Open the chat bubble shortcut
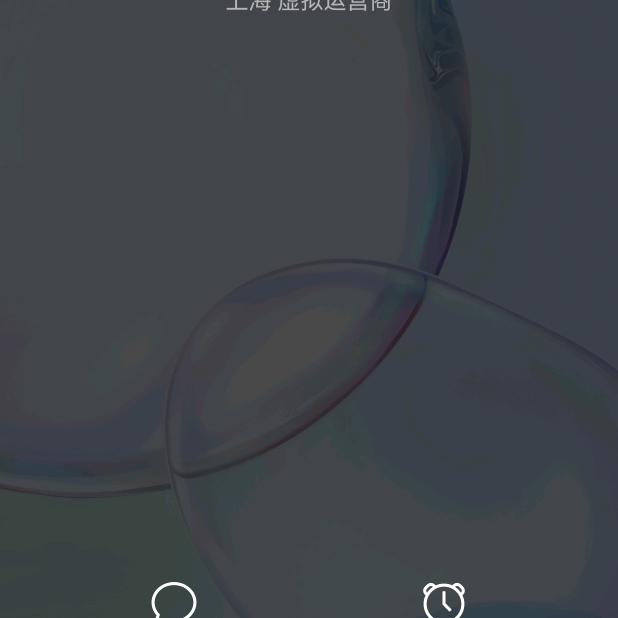Image resolution: width=618 pixels, height=618 pixels. click(174, 601)
